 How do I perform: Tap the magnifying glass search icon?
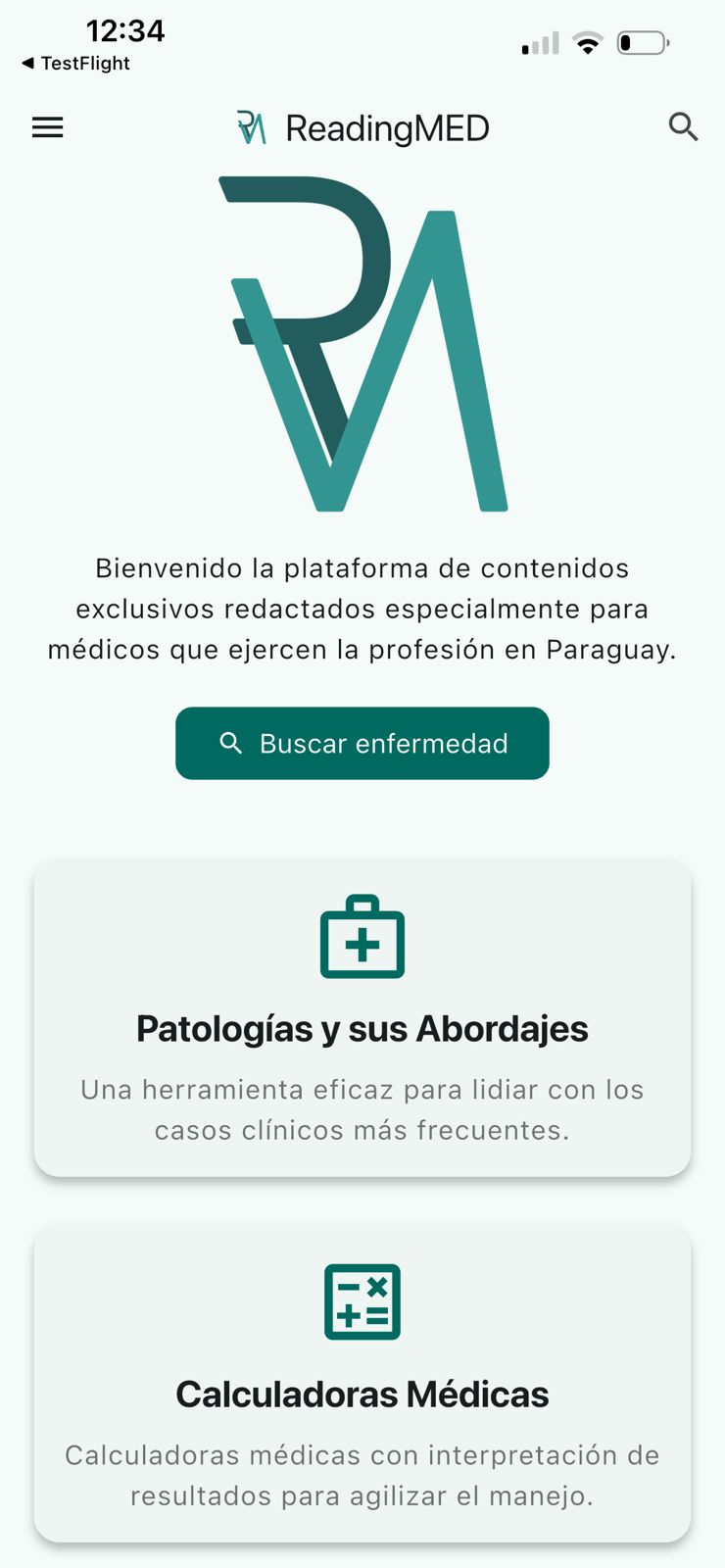point(683,126)
